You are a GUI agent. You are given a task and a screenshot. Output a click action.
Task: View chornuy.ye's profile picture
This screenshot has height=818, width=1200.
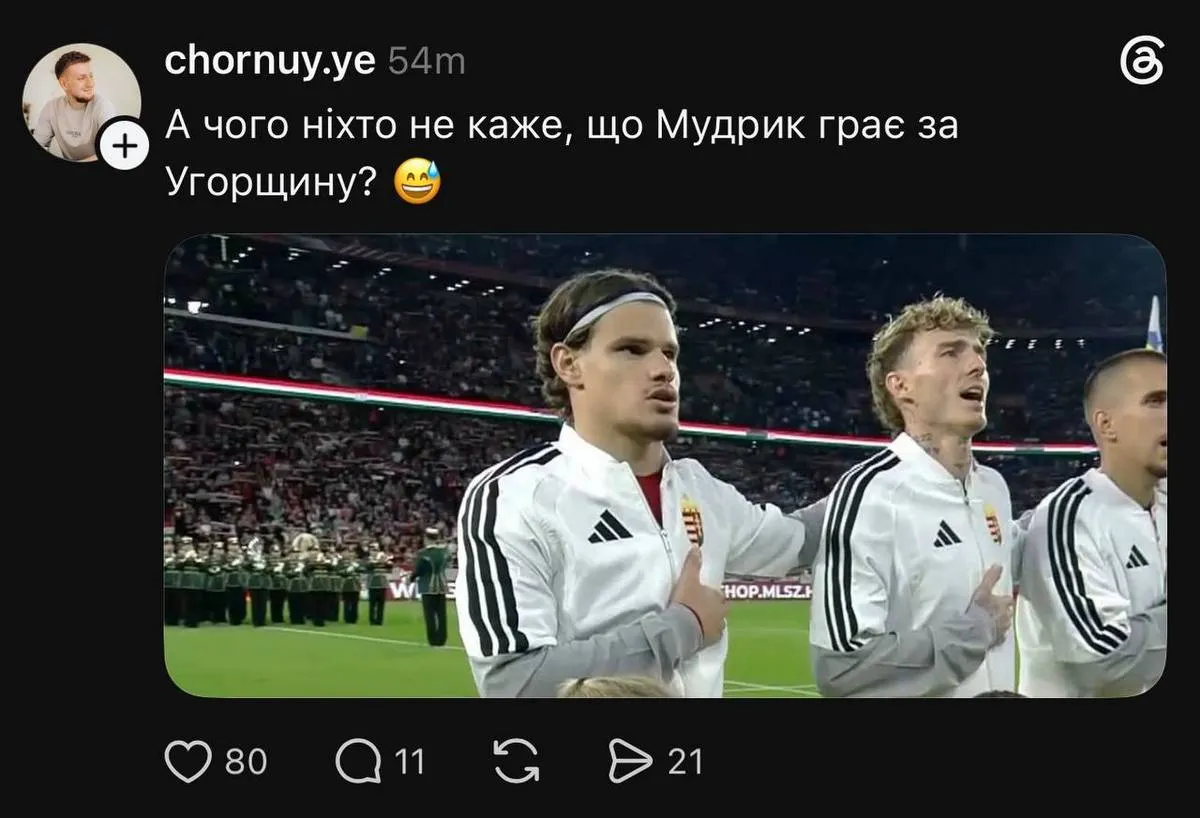81,102
